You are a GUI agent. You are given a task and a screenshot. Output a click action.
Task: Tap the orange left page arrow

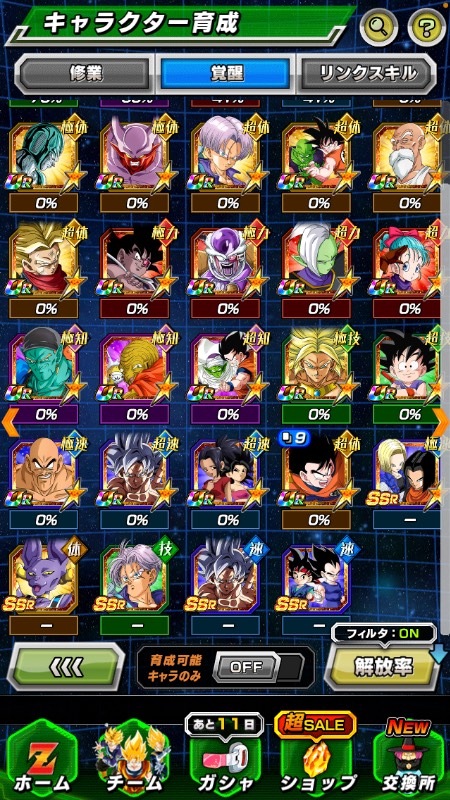[x=11, y=421]
